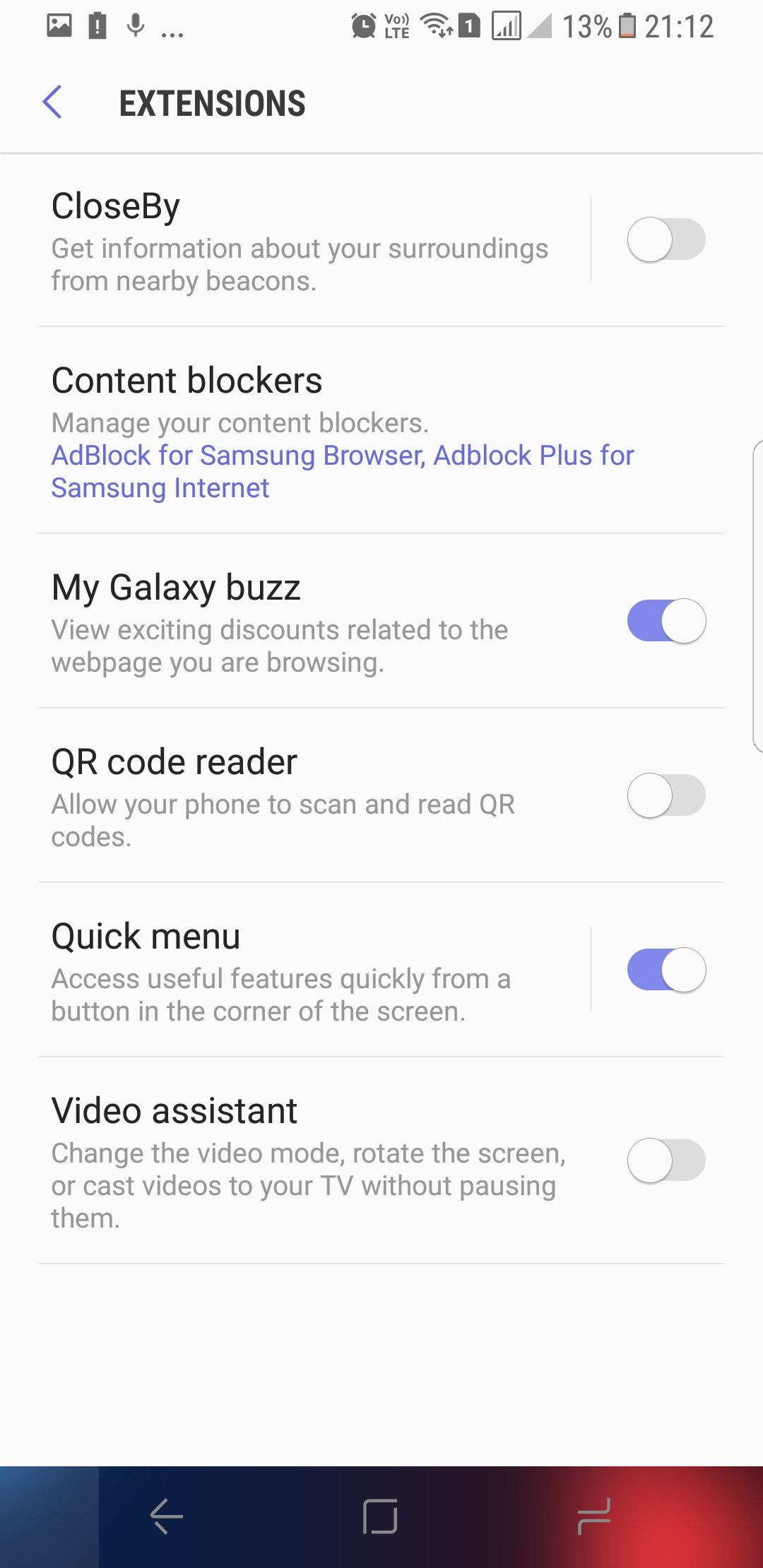This screenshot has height=1568, width=763.
Task: Tap the system home button
Action: [x=380, y=1516]
